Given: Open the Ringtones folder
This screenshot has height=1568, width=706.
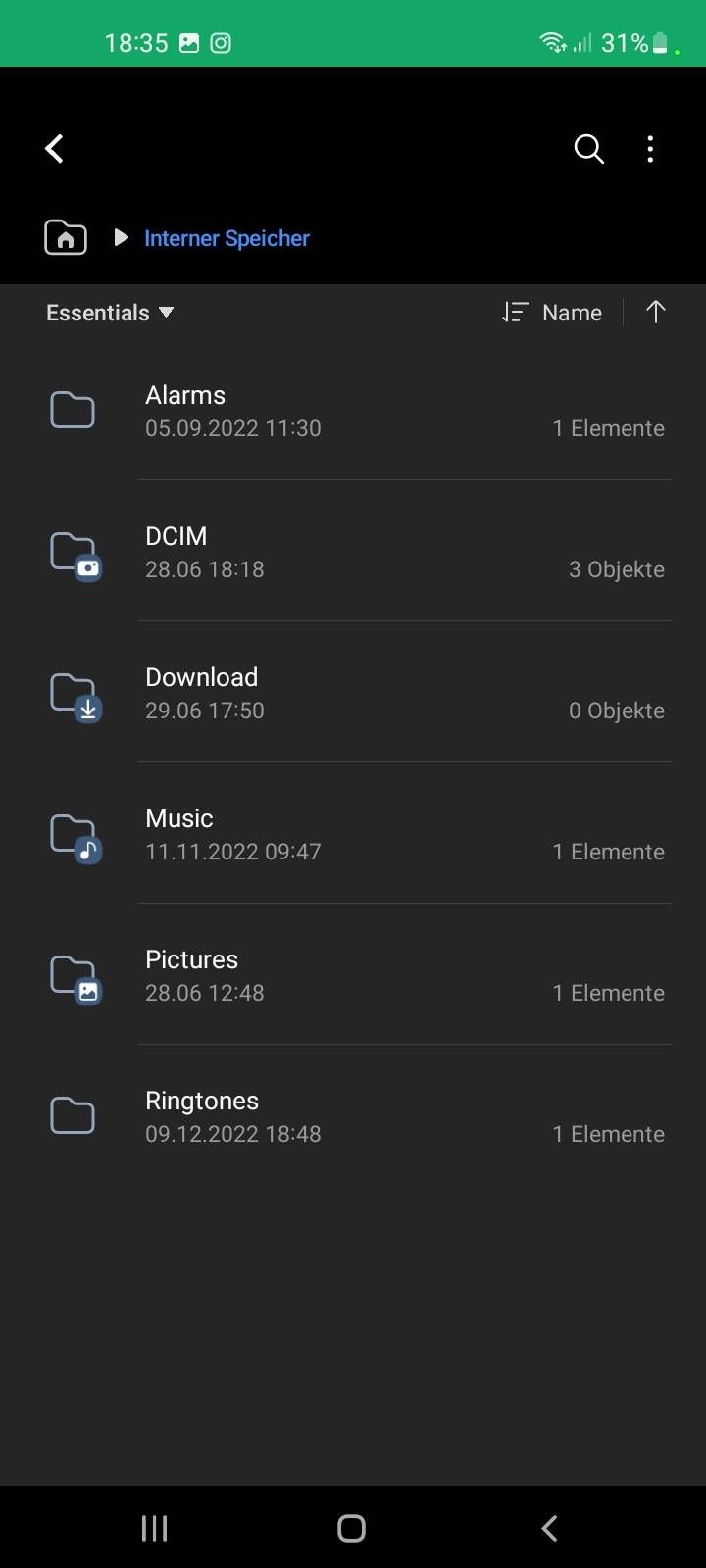Looking at the screenshot, I should [x=353, y=1116].
